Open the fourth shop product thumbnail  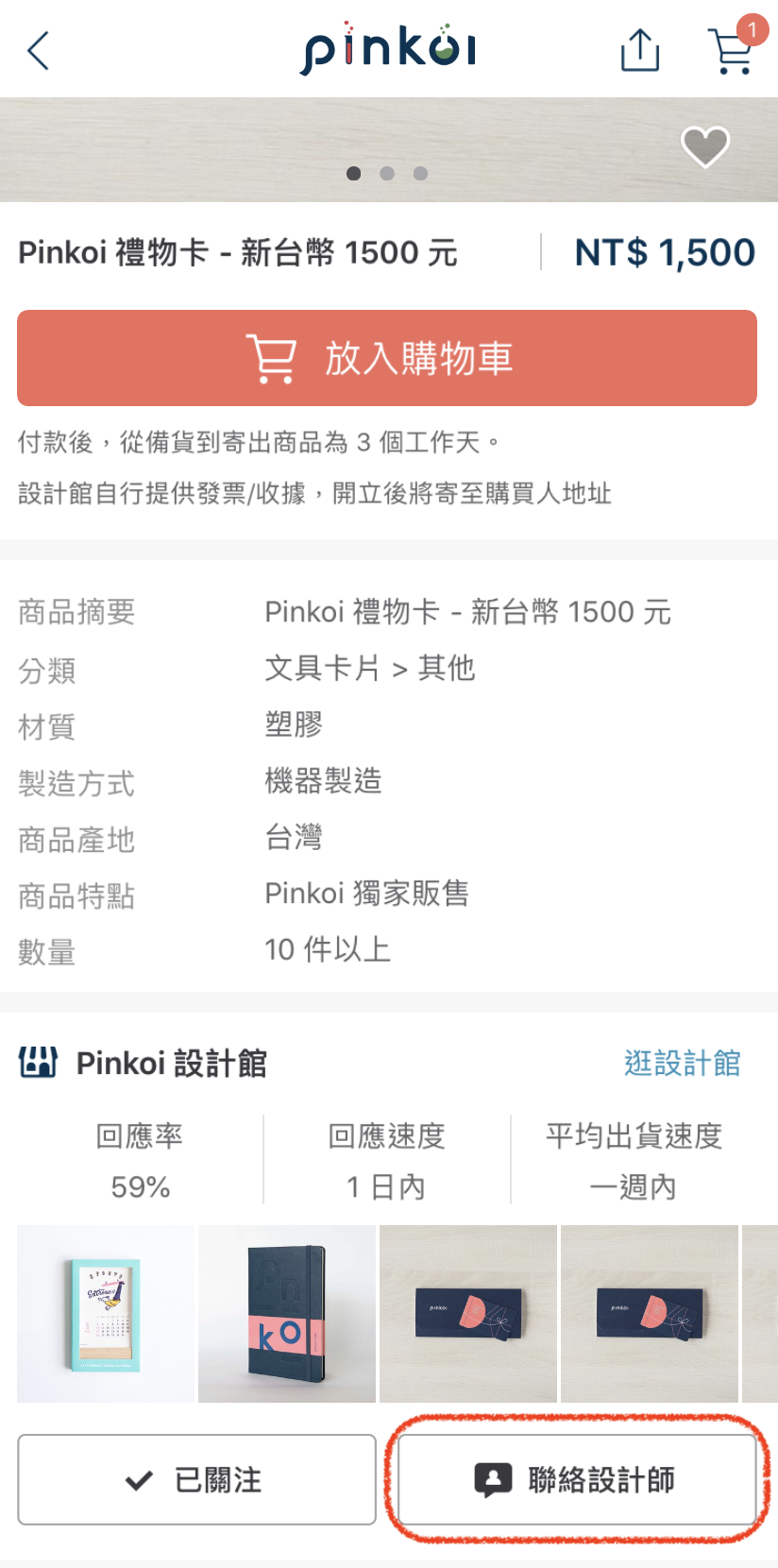coord(649,1313)
